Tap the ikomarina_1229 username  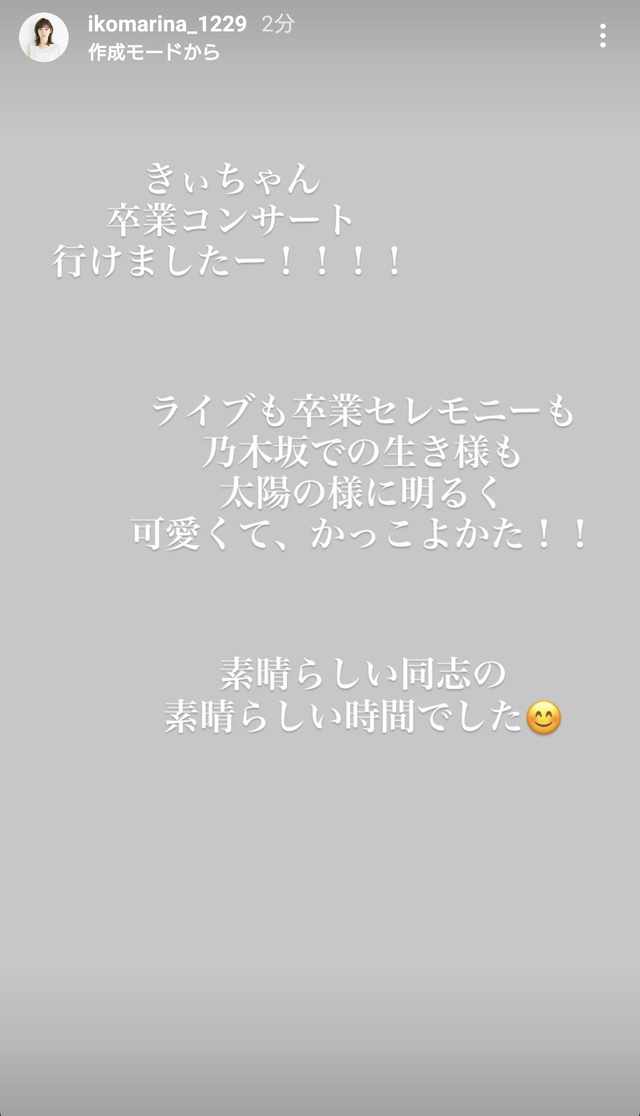[x=167, y=23]
